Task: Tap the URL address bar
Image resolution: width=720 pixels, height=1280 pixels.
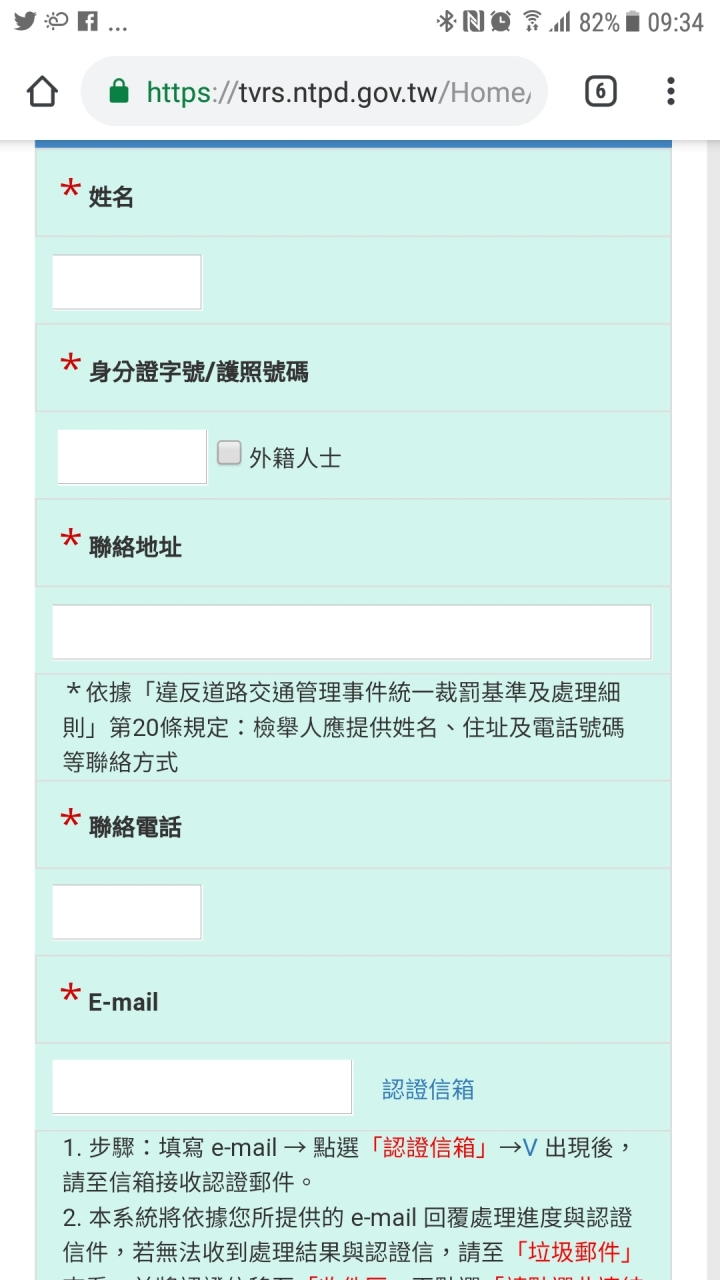Action: click(330, 92)
